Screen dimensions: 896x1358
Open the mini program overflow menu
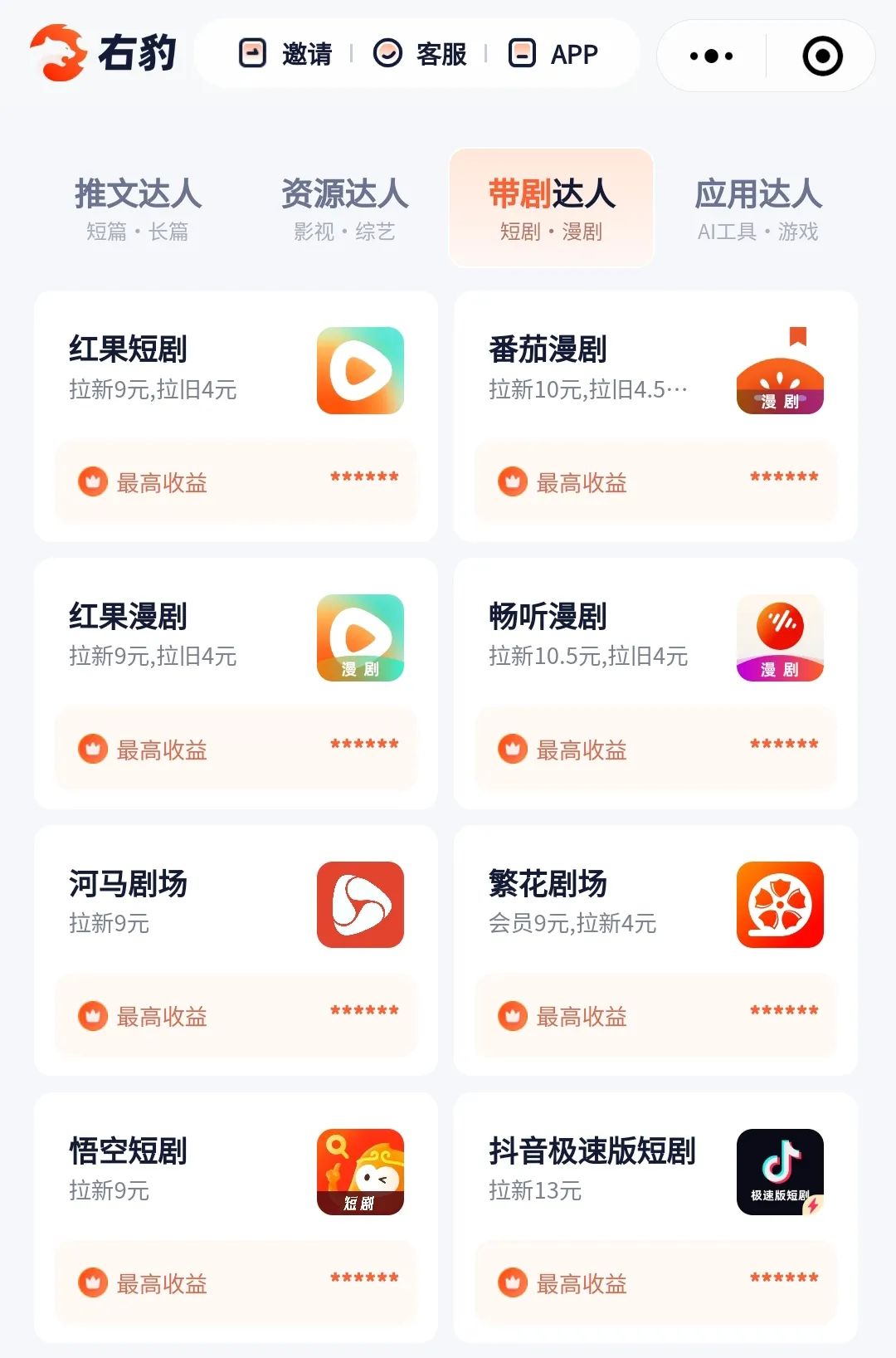pos(711,56)
